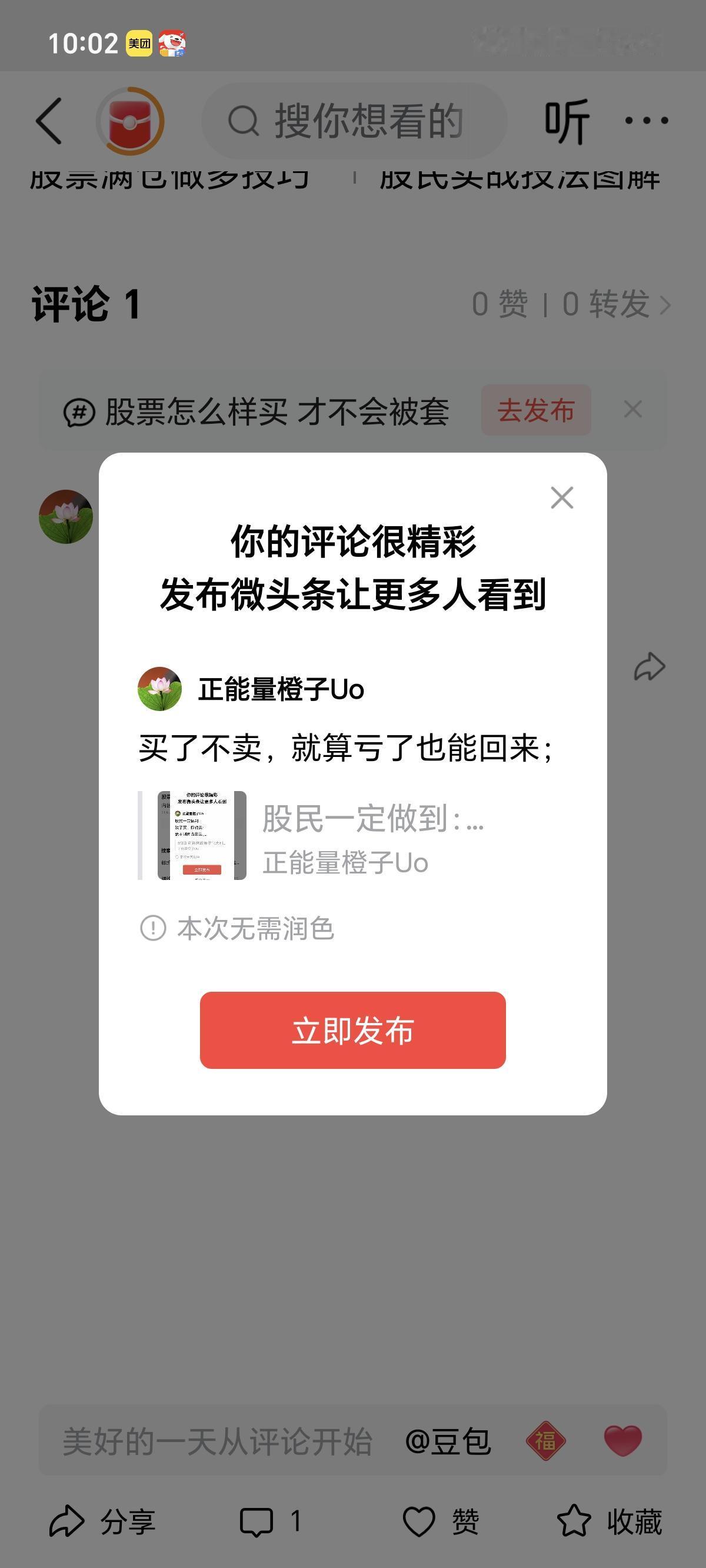Tap the share arrow beside the comment

click(650, 666)
